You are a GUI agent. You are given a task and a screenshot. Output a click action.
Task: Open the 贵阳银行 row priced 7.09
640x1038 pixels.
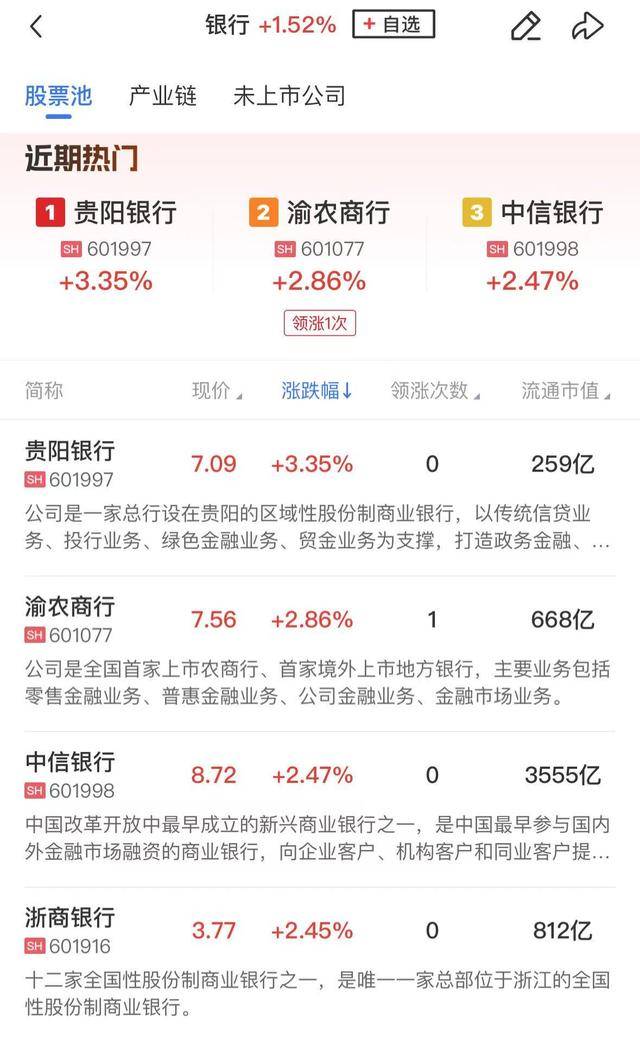pos(320,496)
